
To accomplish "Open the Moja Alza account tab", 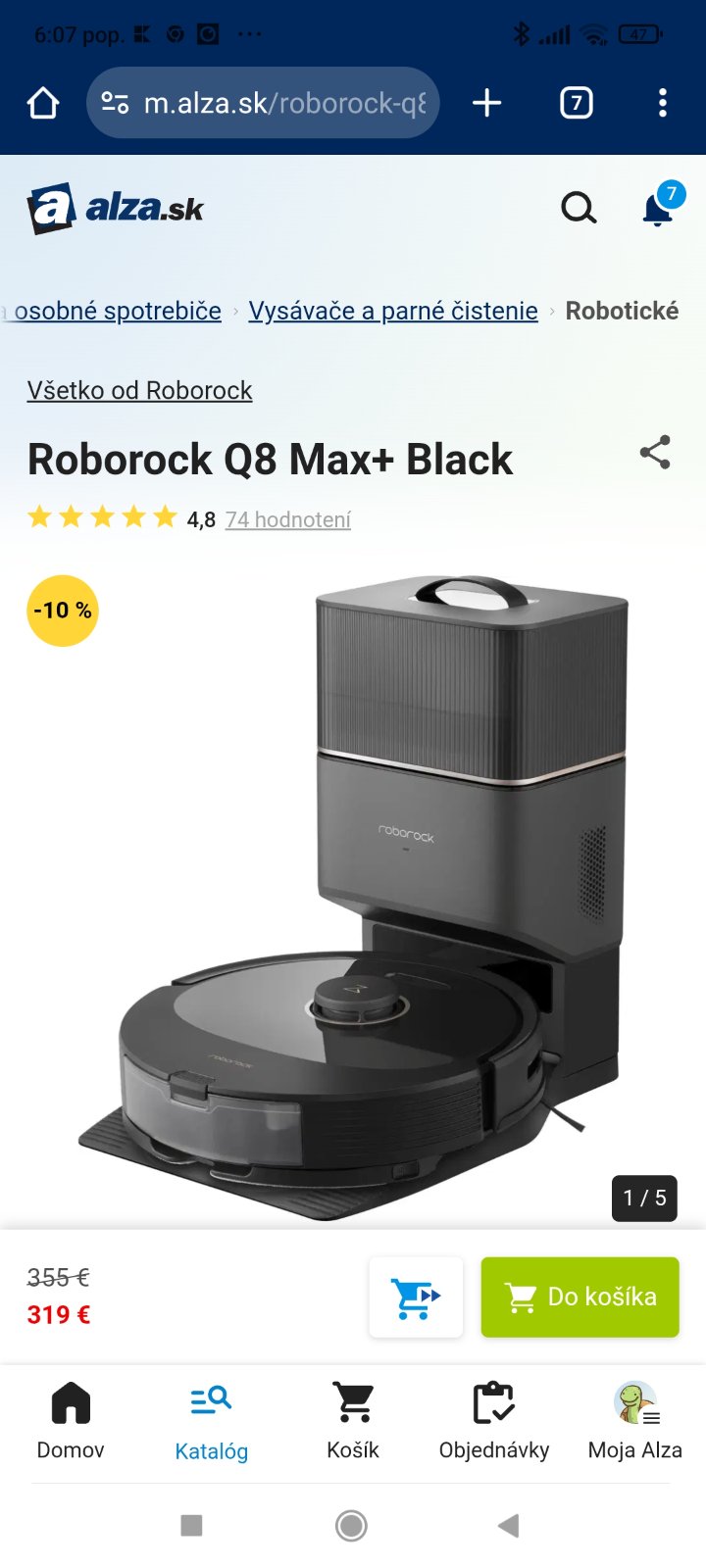I will tap(635, 1421).
